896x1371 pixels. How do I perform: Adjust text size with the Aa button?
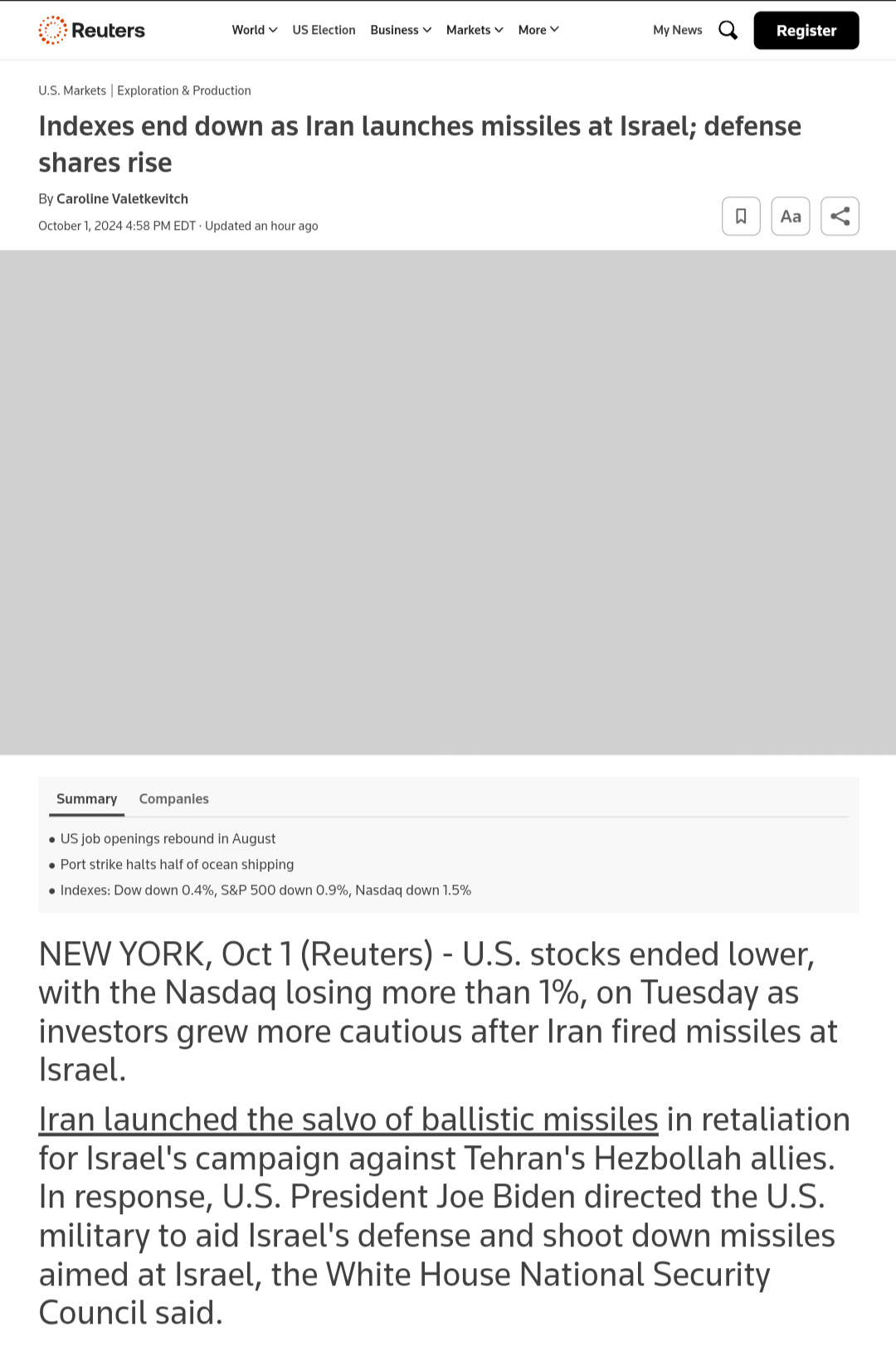pyautogui.click(x=790, y=217)
